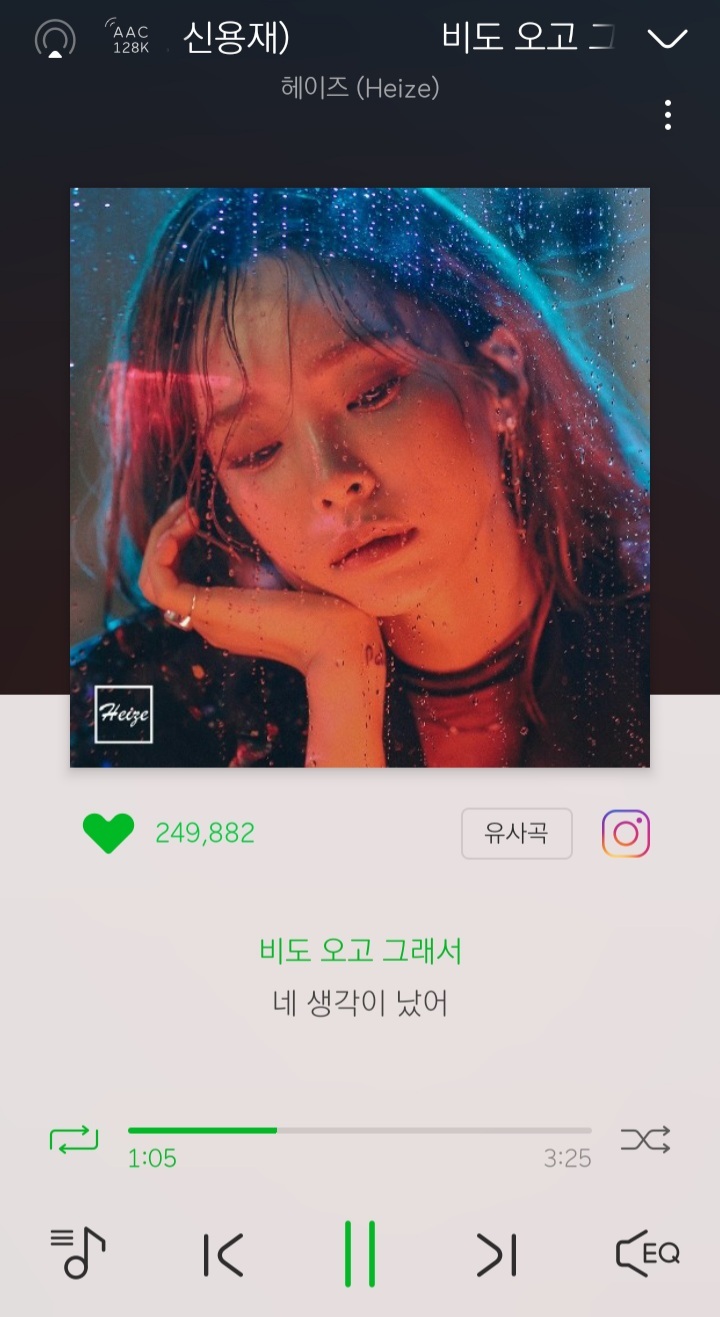The image size is (720, 1317).
Task: Share the song to Instagram
Action: point(626,833)
